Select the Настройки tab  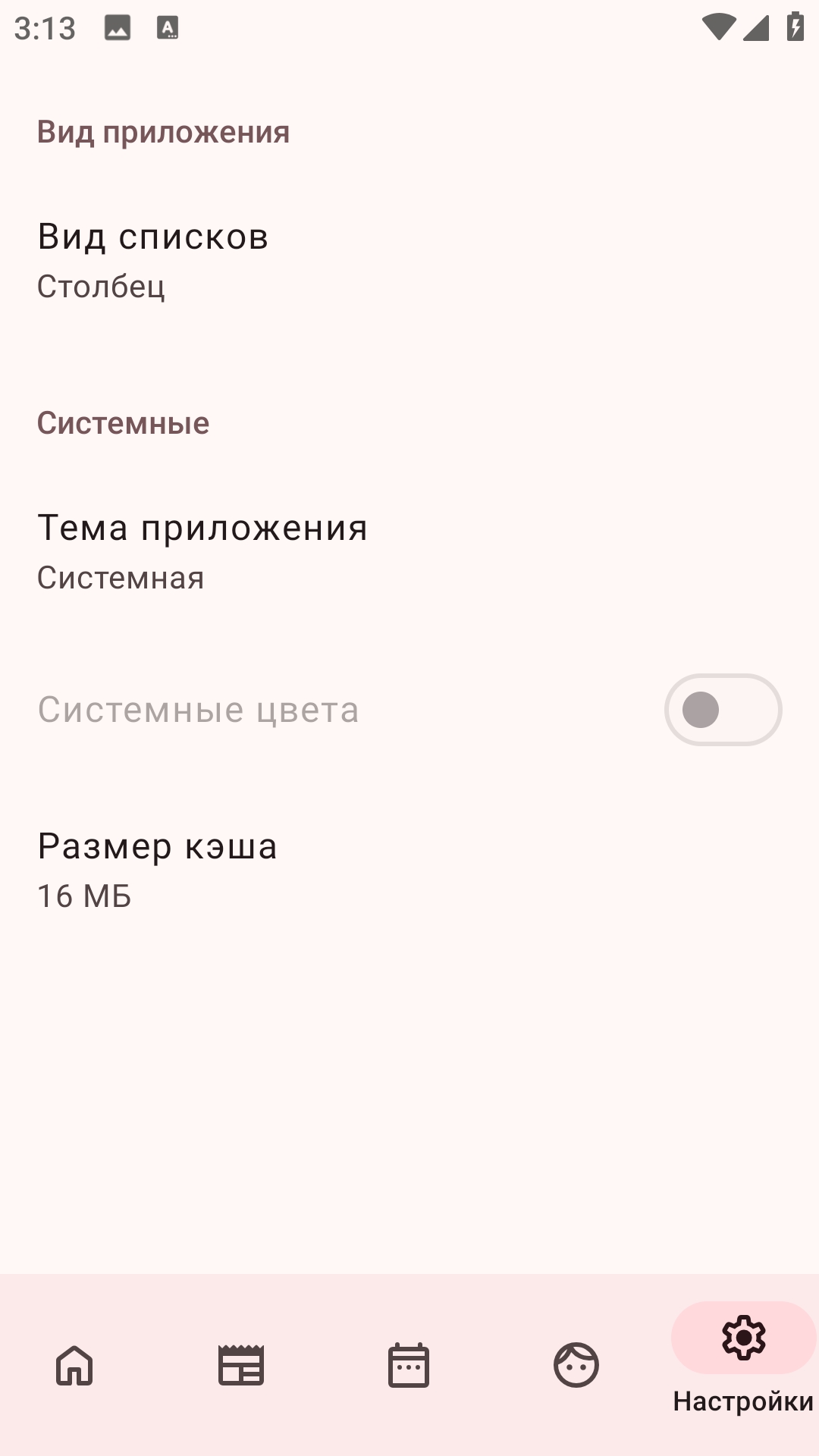click(743, 1357)
